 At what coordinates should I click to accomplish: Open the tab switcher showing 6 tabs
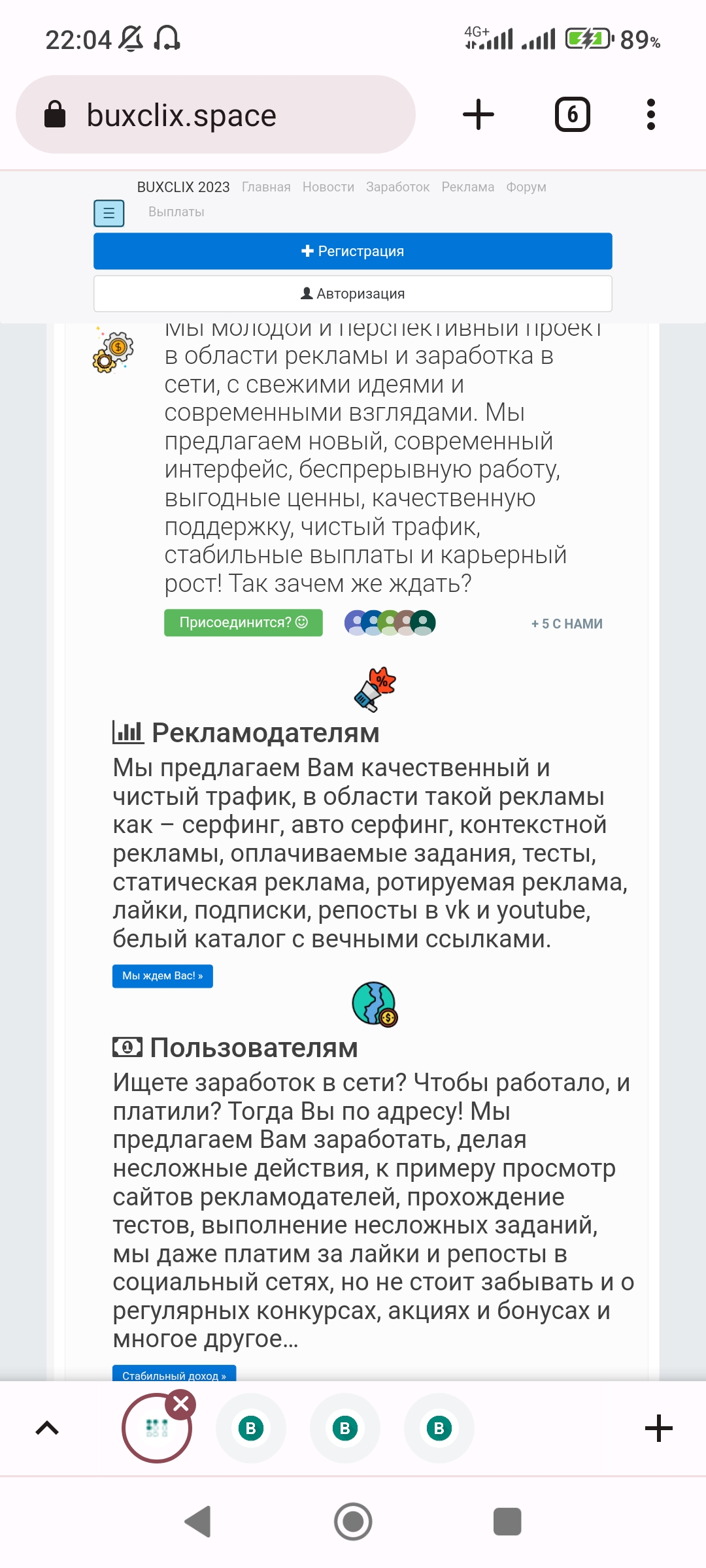click(x=572, y=115)
